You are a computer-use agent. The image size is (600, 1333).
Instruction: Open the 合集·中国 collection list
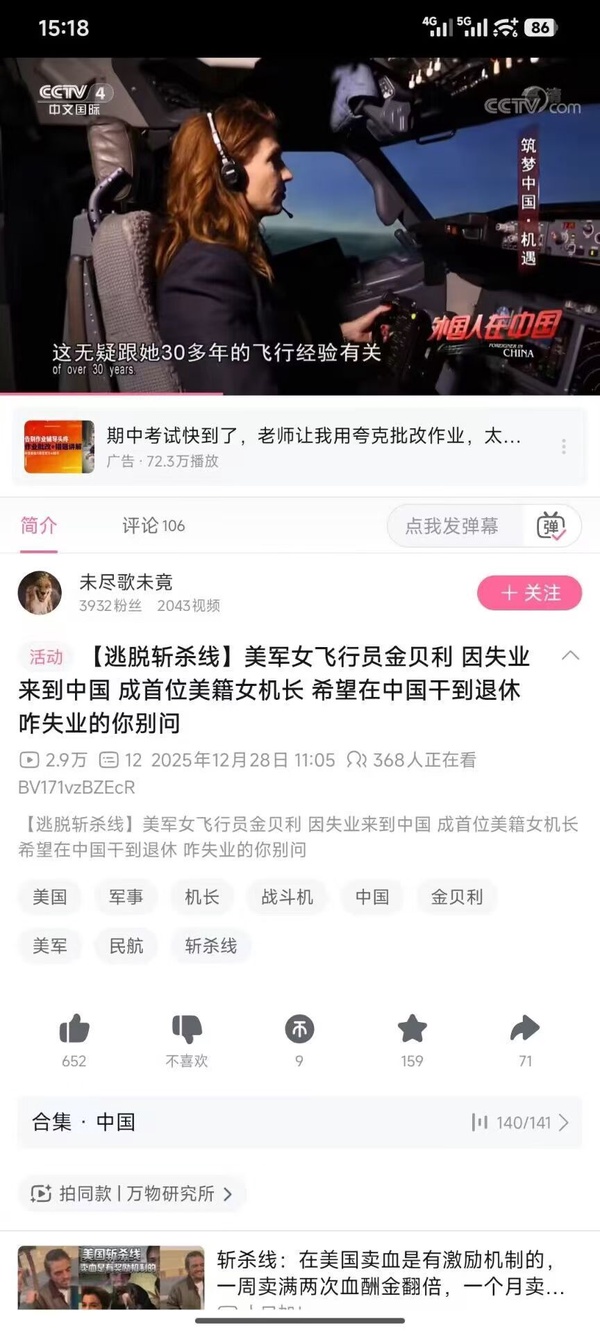tap(299, 1122)
